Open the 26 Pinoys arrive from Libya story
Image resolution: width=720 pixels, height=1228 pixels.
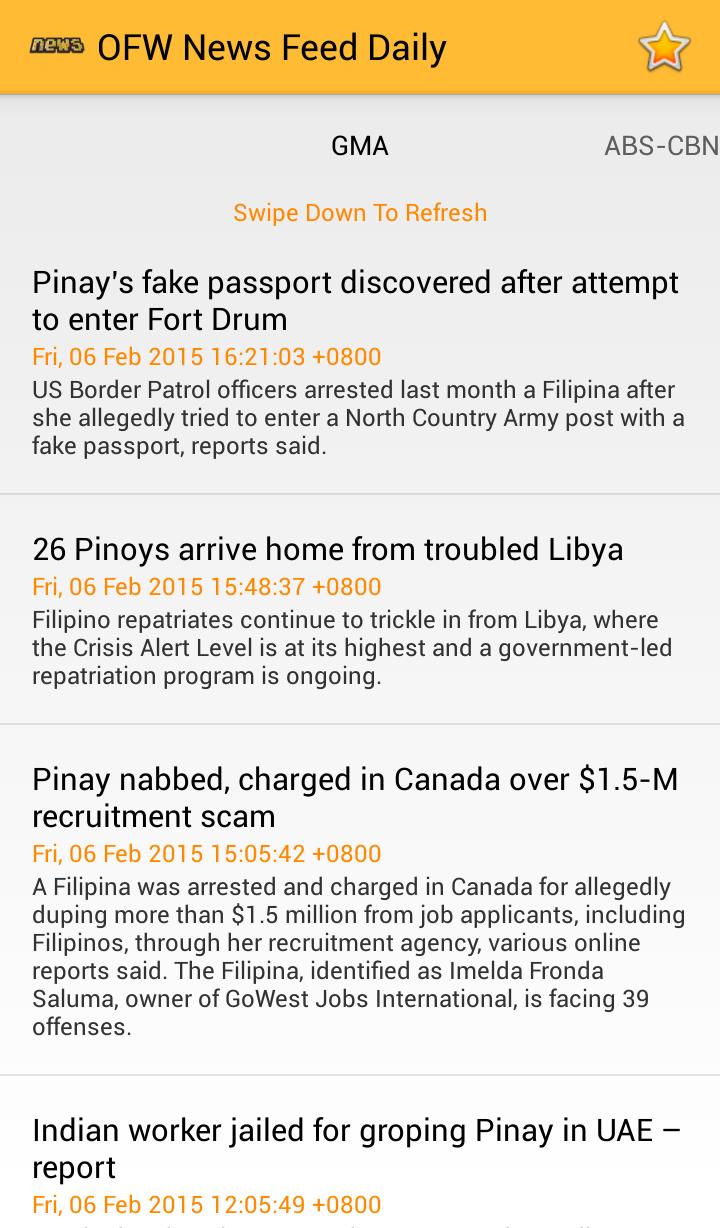tap(328, 549)
